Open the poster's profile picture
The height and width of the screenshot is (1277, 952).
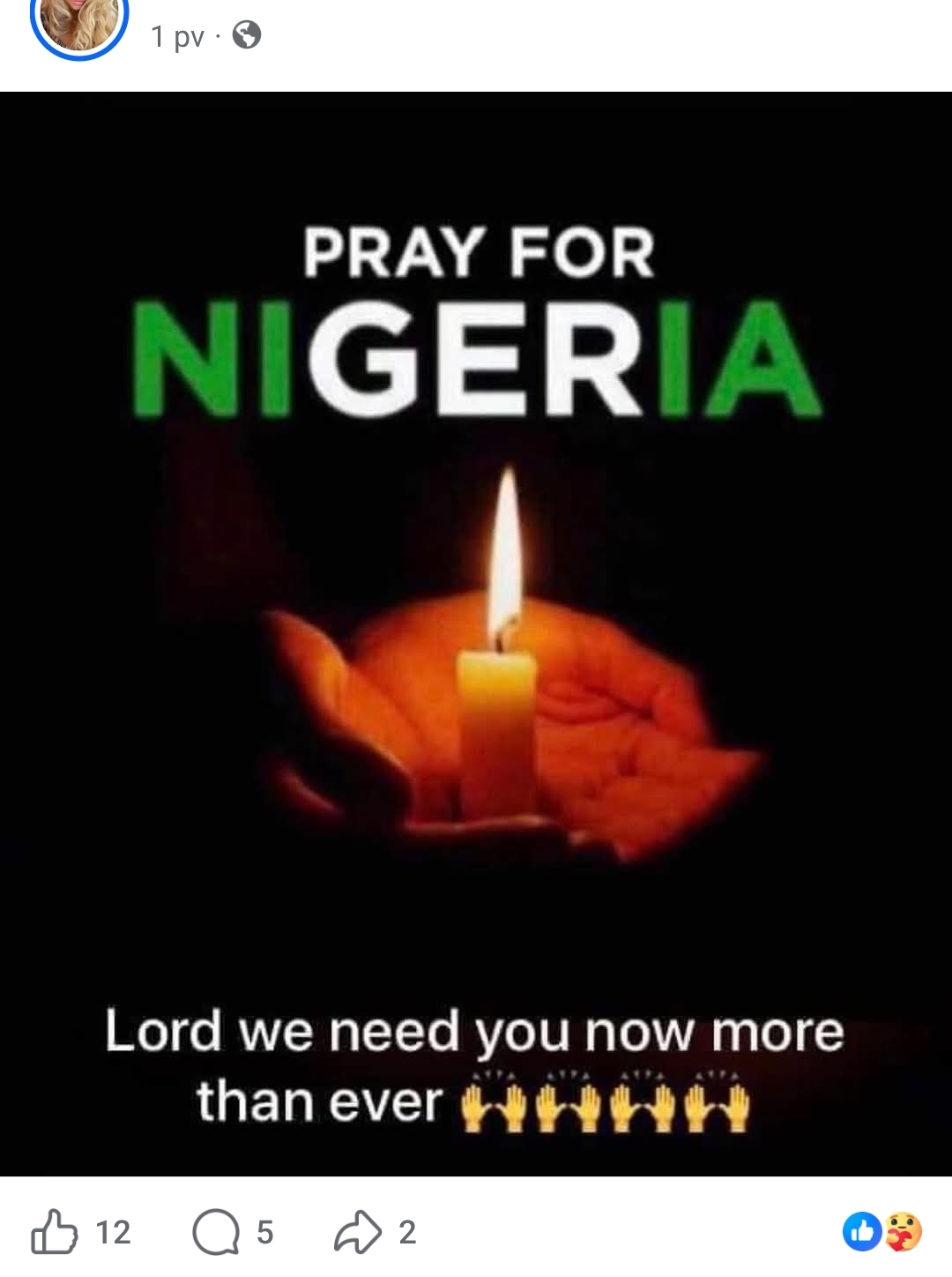pyautogui.click(x=79, y=25)
